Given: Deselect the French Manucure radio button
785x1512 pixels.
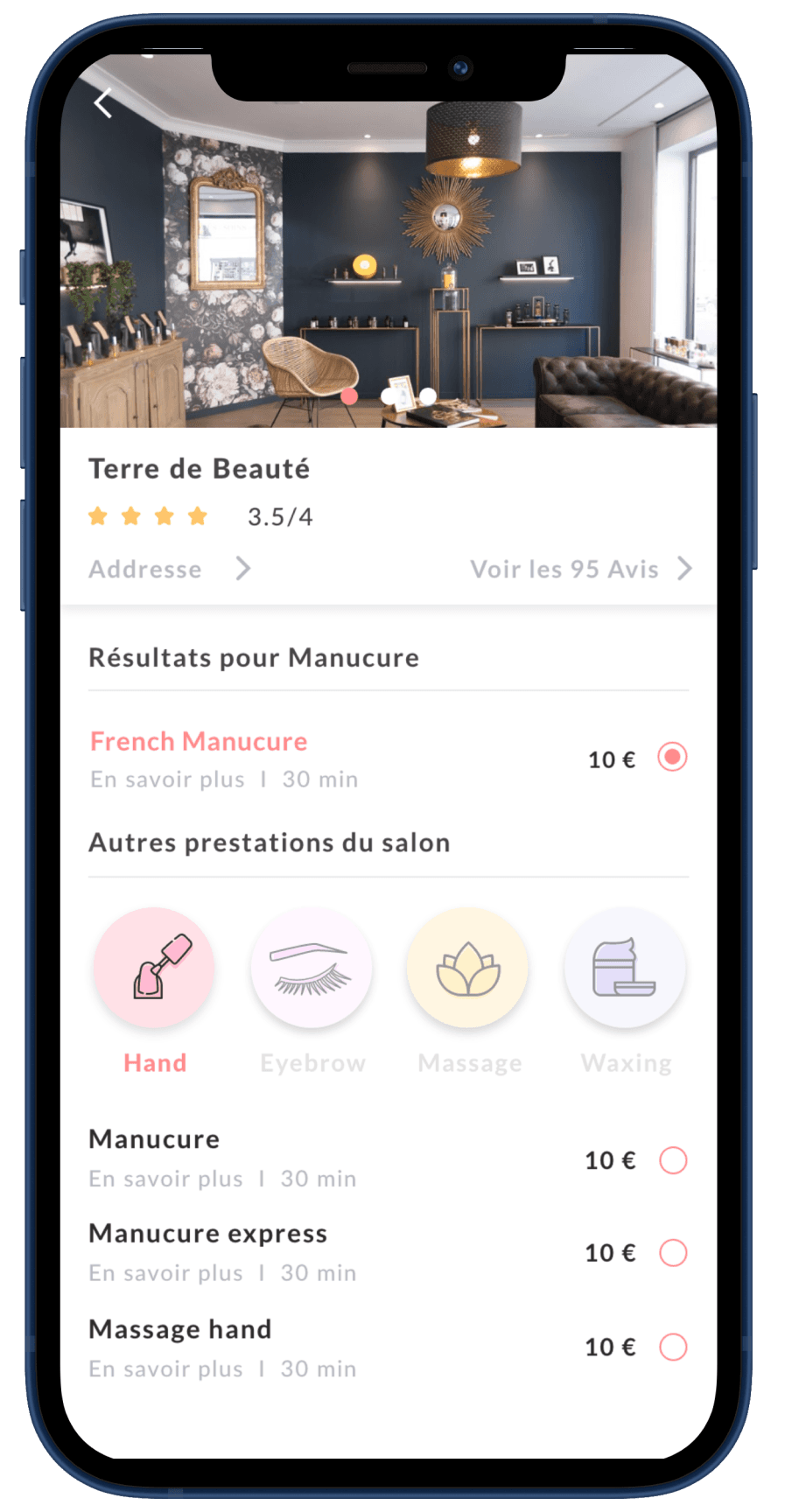Looking at the screenshot, I should 672,757.
